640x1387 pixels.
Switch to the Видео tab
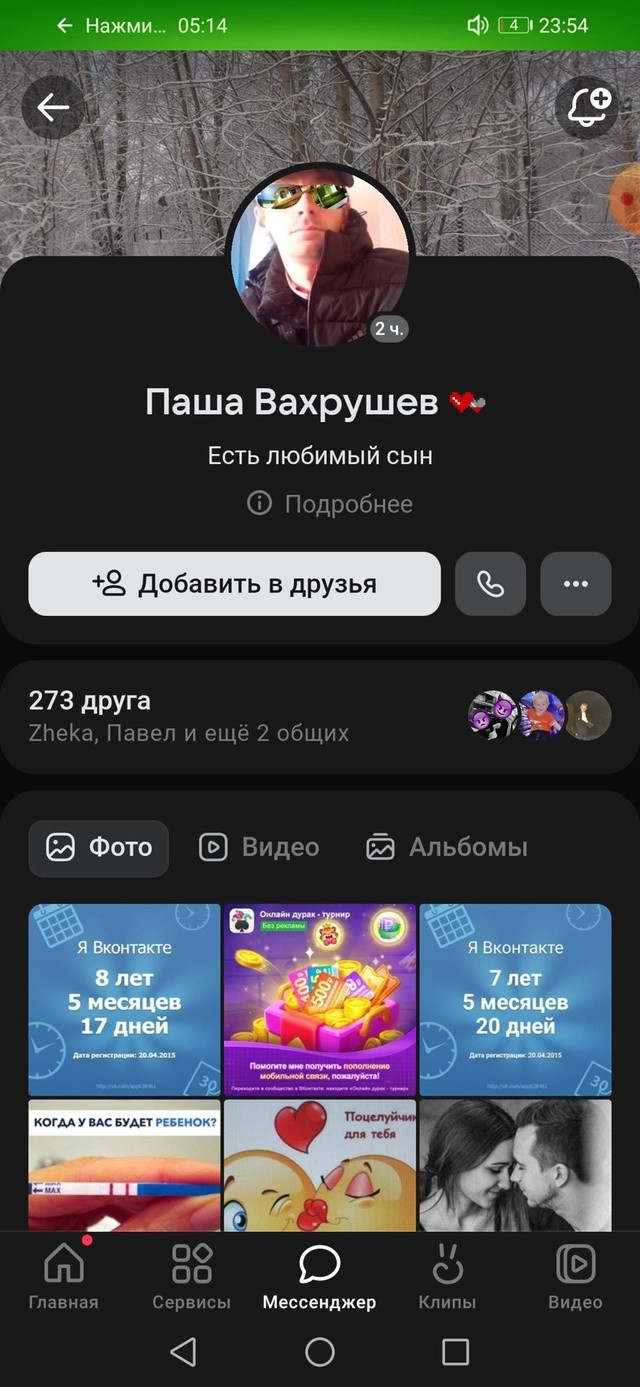[x=259, y=847]
